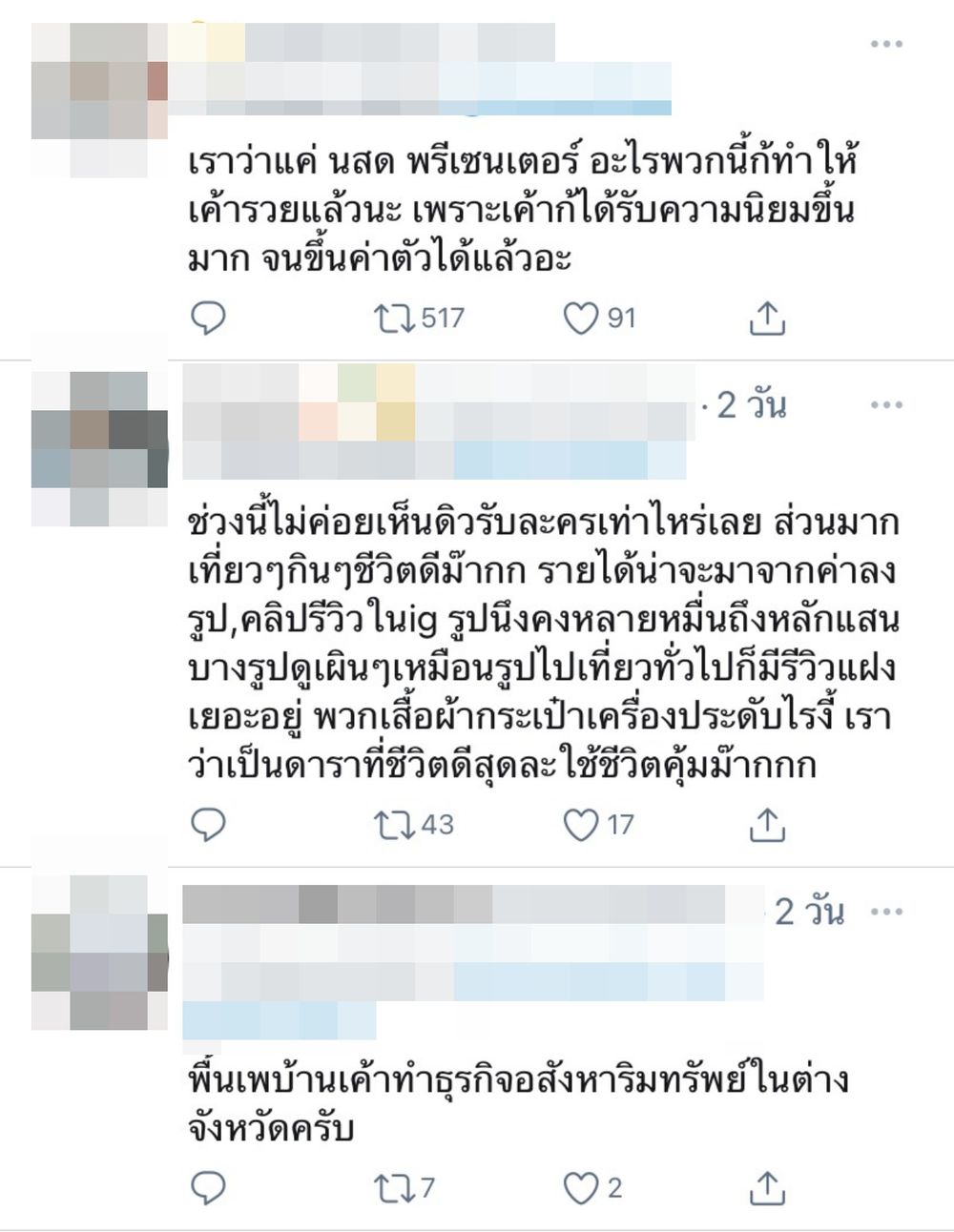Share the tweet with 2 likes

(766, 1187)
